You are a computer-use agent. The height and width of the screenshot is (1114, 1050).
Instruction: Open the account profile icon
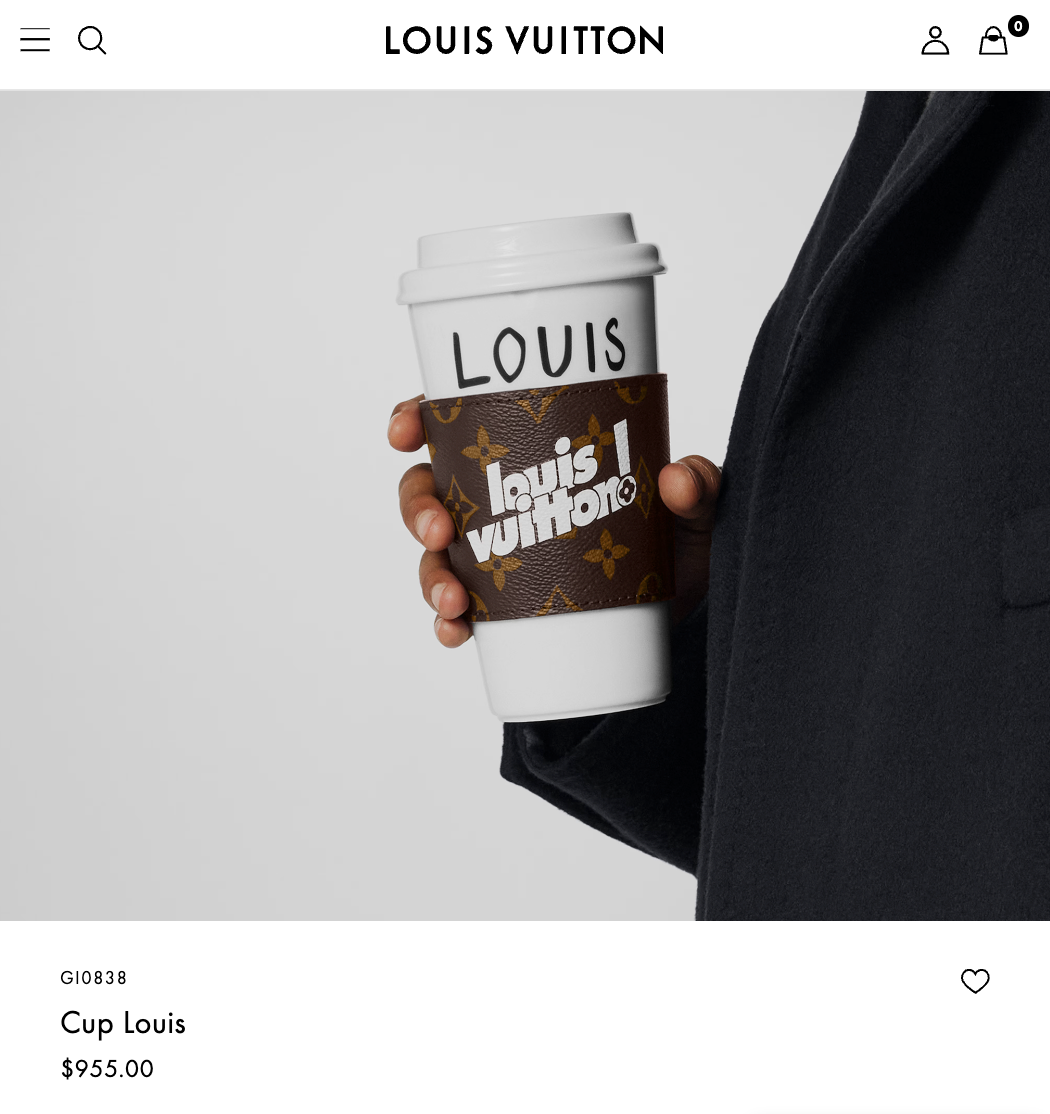pos(935,40)
